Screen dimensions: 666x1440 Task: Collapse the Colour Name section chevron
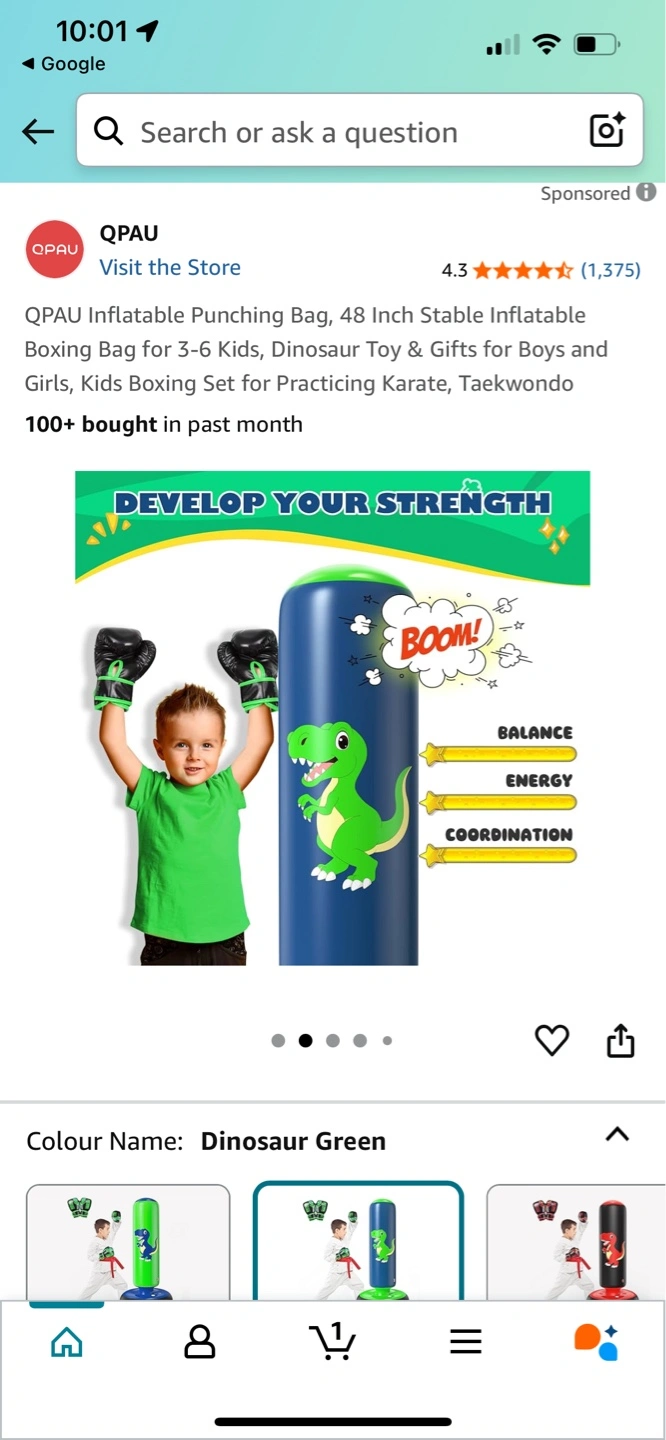[x=618, y=1134]
